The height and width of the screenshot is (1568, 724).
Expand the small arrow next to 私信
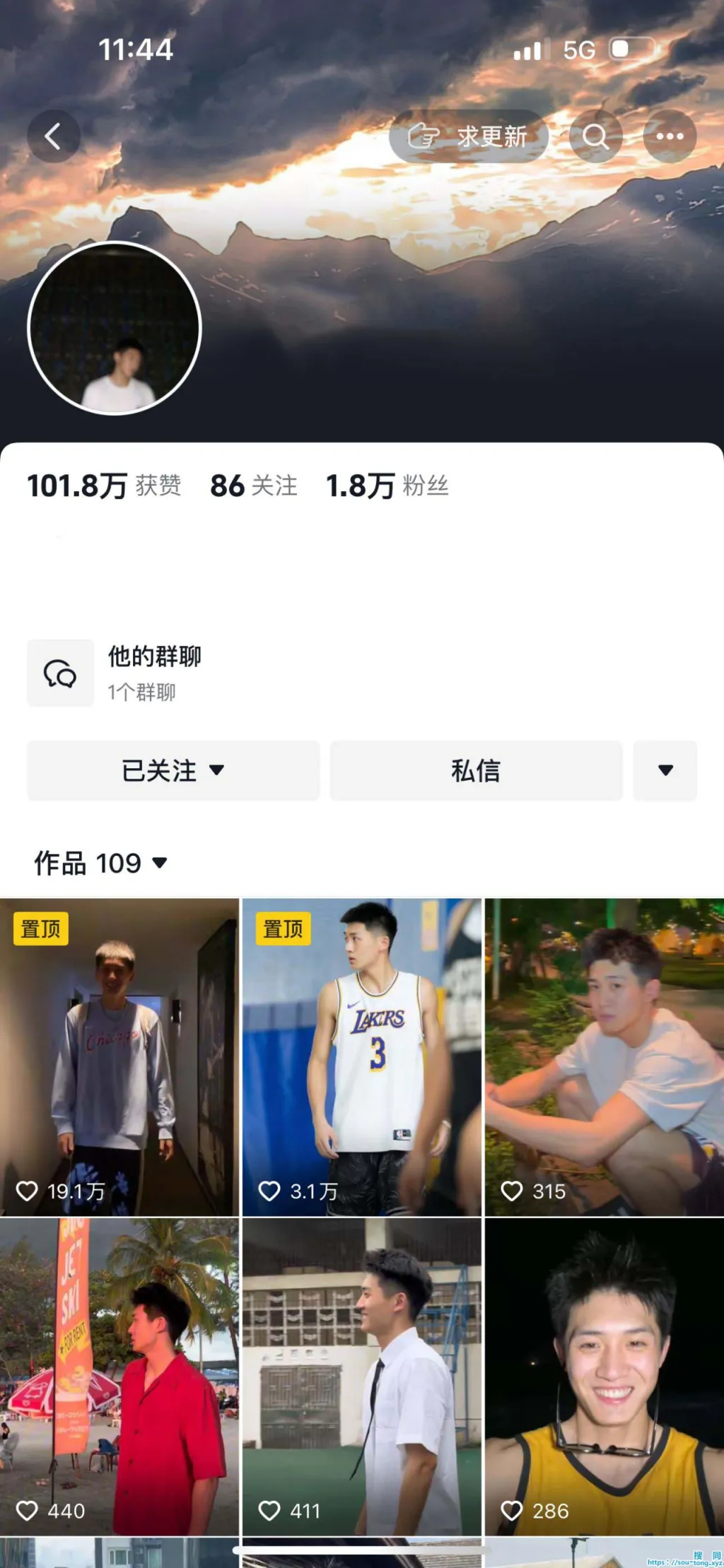coord(665,771)
